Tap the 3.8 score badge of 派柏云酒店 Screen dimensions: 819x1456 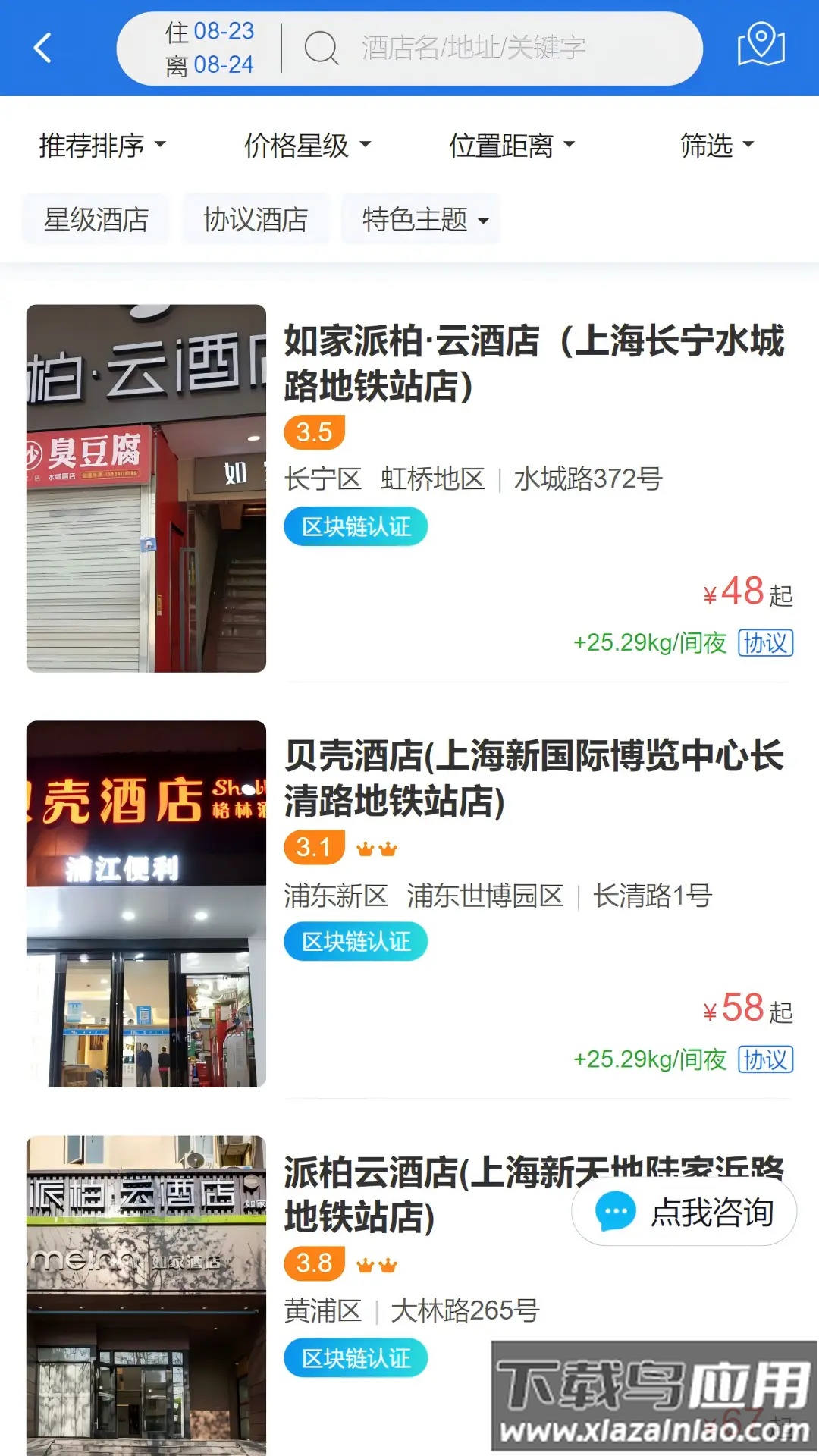point(314,1262)
